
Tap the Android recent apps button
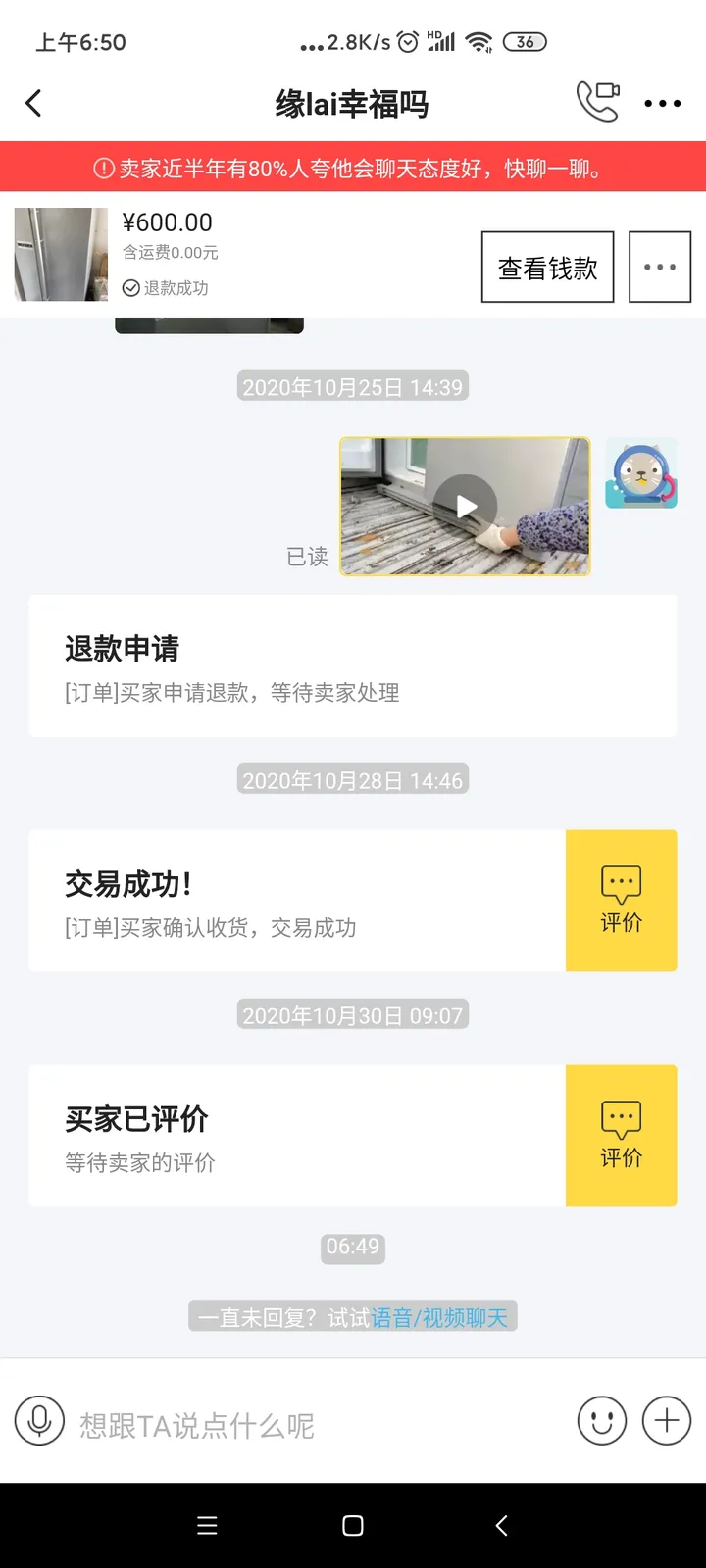click(207, 1525)
